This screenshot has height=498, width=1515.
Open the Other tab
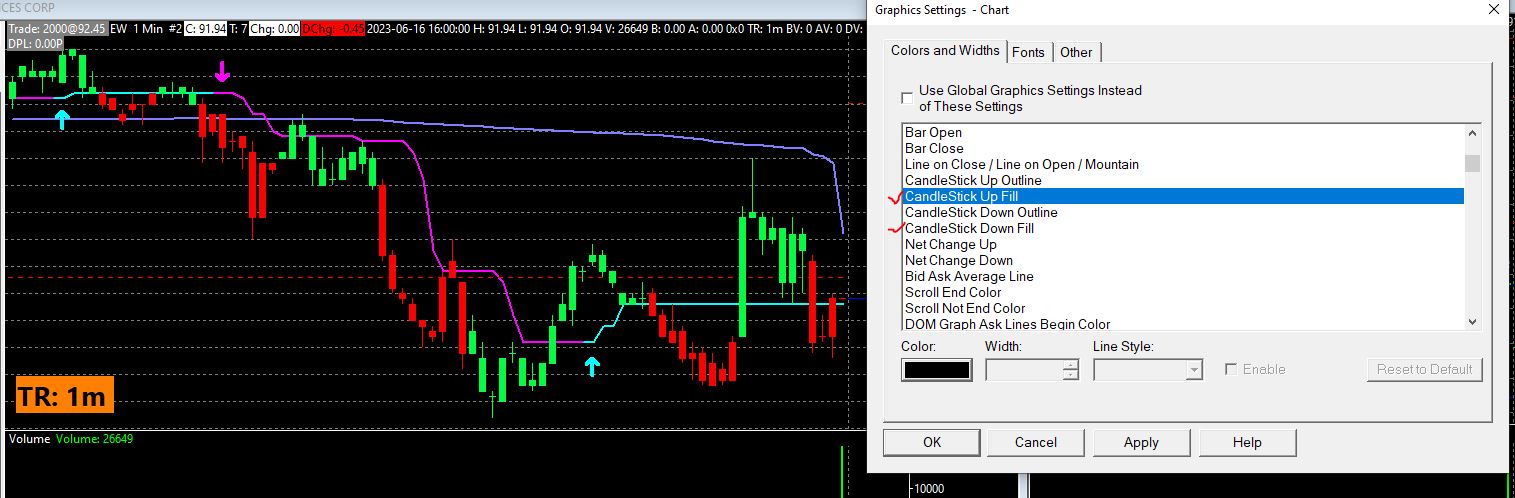pyautogui.click(x=1077, y=52)
